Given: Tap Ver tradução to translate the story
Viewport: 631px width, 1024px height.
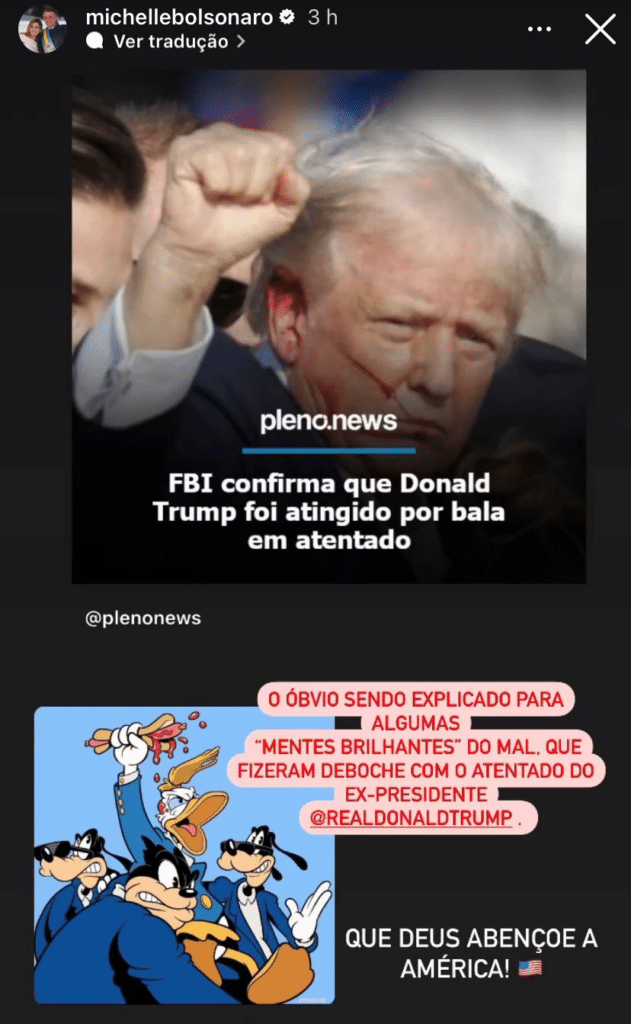Looking at the screenshot, I should (156, 42).
